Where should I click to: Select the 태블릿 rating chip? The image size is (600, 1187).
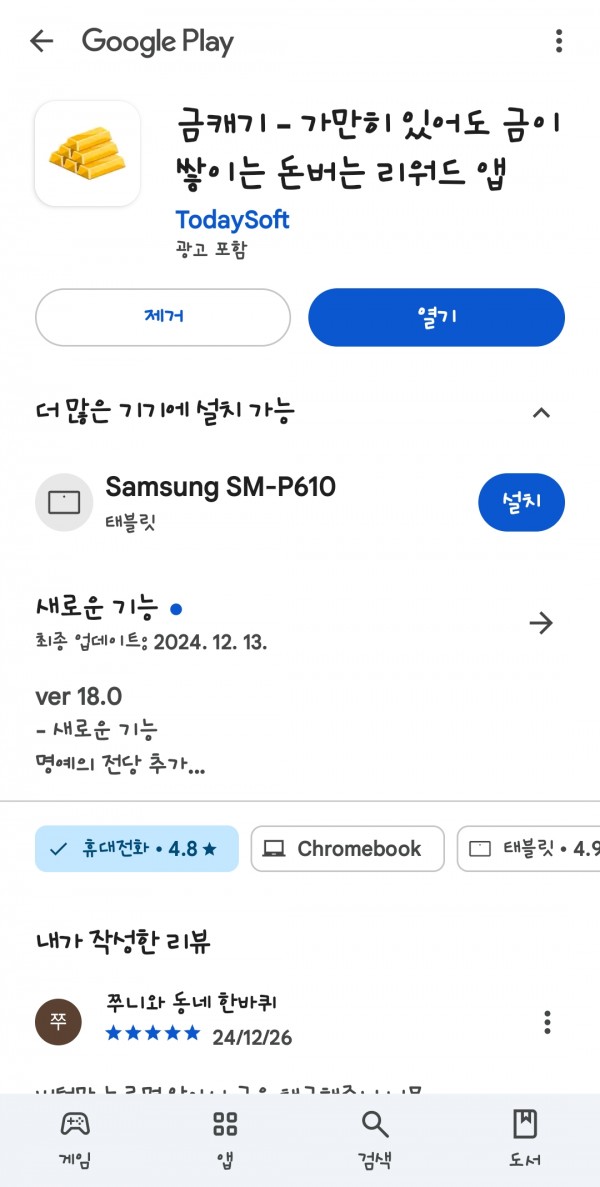click(x=529, y=849)
